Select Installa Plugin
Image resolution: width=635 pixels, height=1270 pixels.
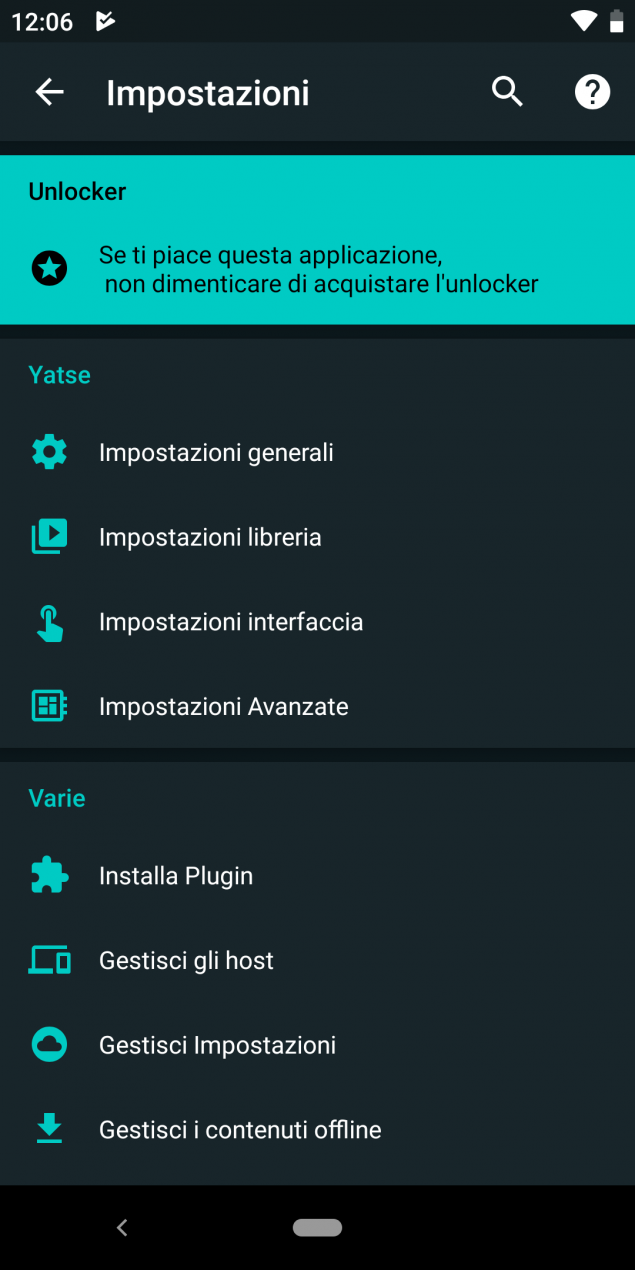coord(317,876)
